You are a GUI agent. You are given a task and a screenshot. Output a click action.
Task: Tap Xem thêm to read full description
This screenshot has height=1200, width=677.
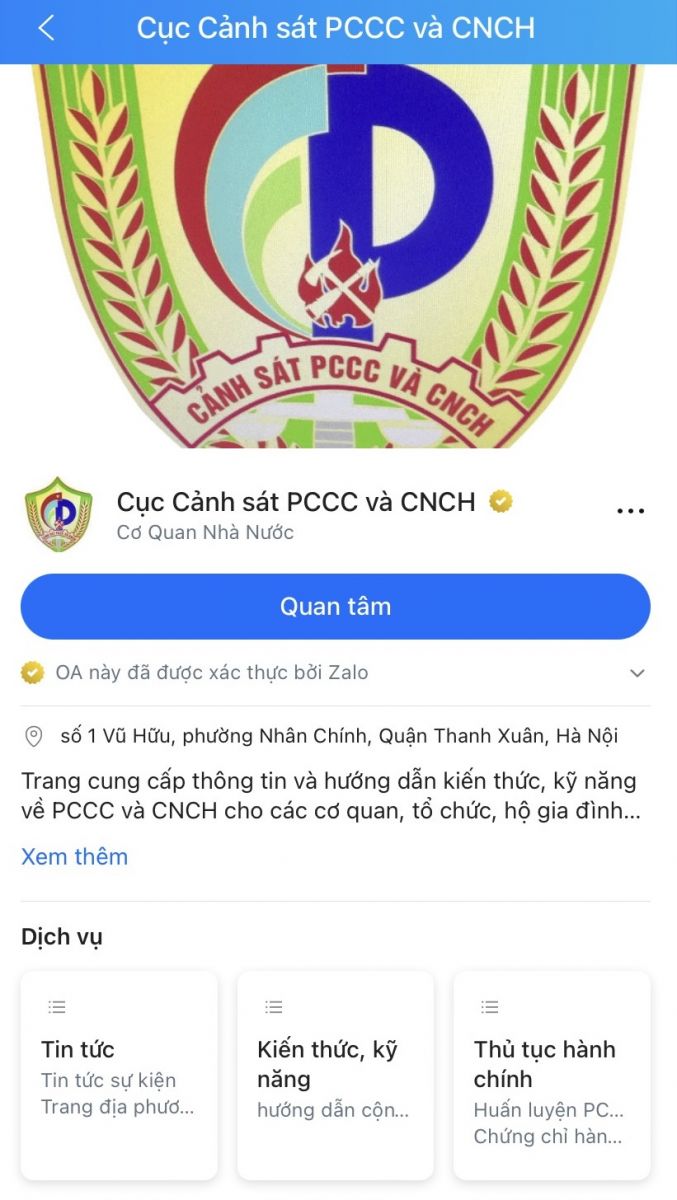[x=74, y=857]
